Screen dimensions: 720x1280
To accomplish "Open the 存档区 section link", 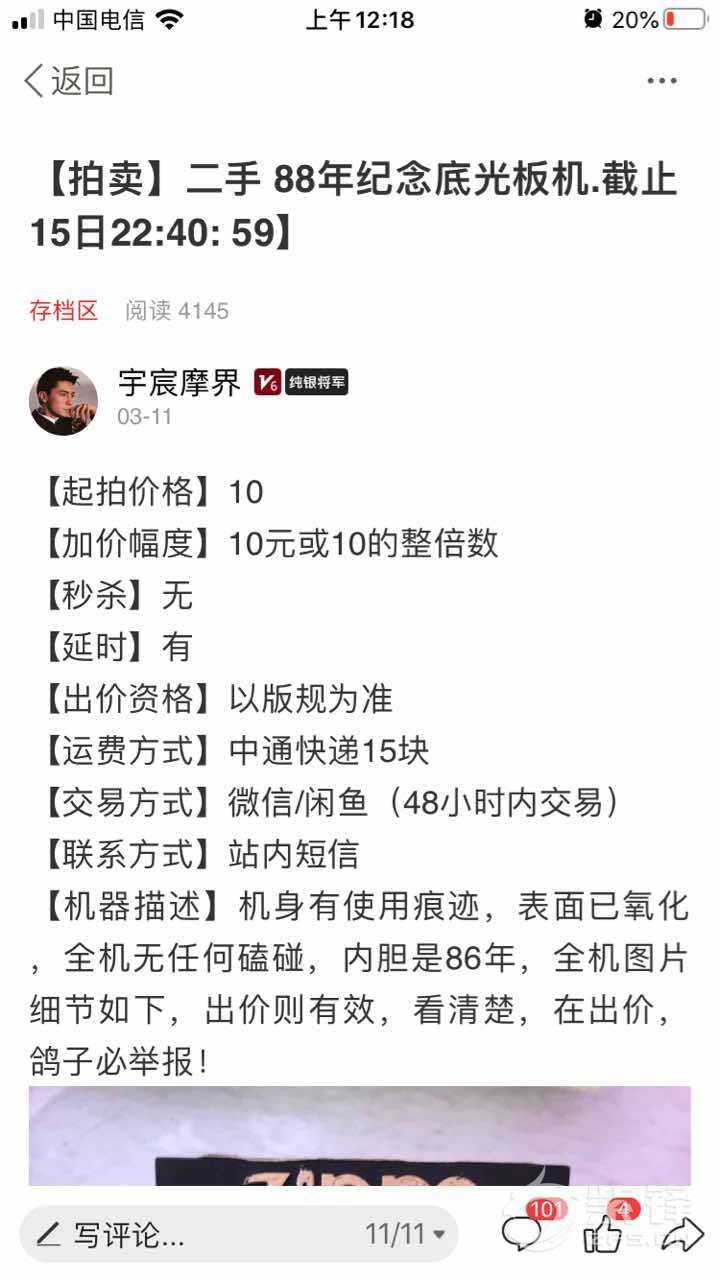I will point(64,311).
